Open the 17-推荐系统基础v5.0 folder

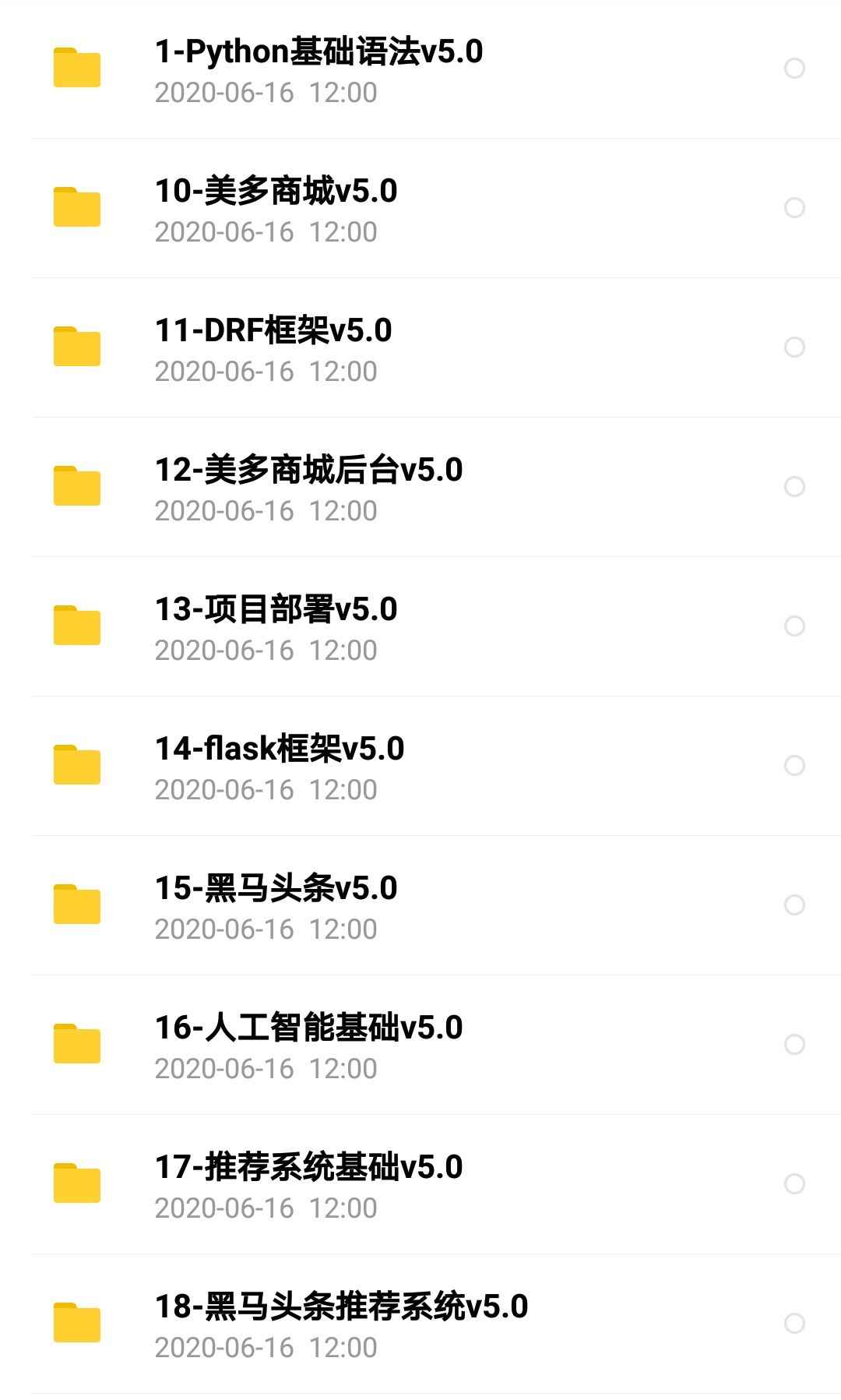[x=308, y=1168]
